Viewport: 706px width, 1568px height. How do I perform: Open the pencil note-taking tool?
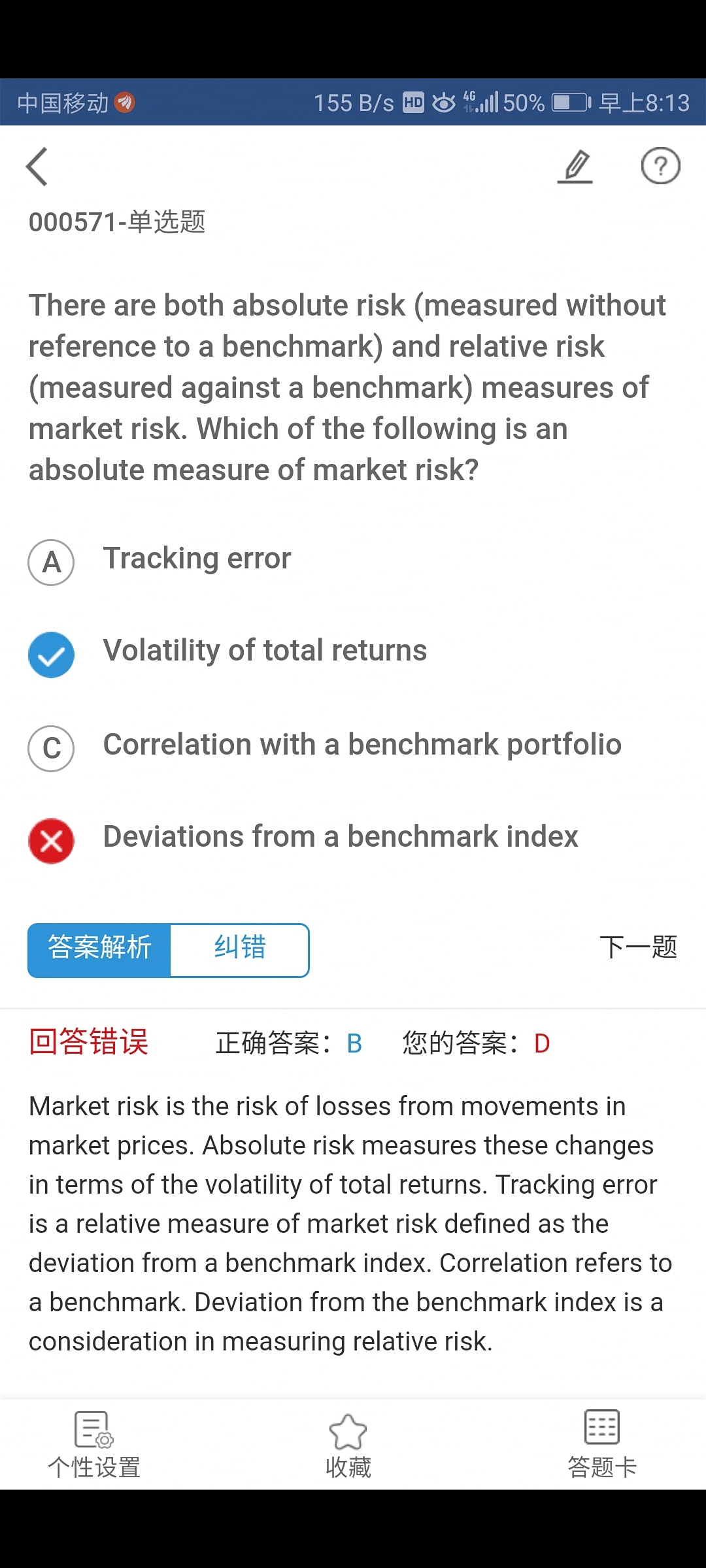coord(575,166)
